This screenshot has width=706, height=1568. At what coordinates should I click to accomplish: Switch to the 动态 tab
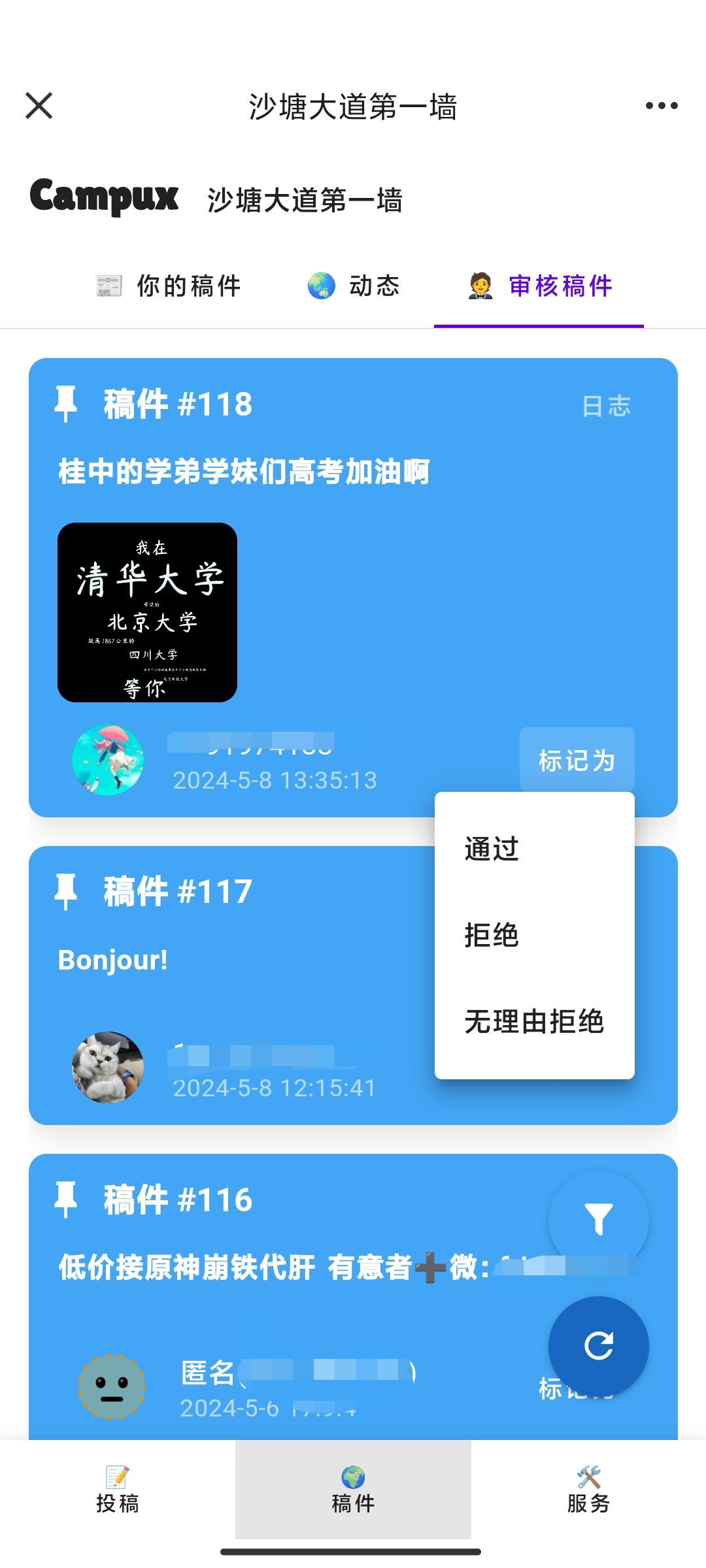373,286
